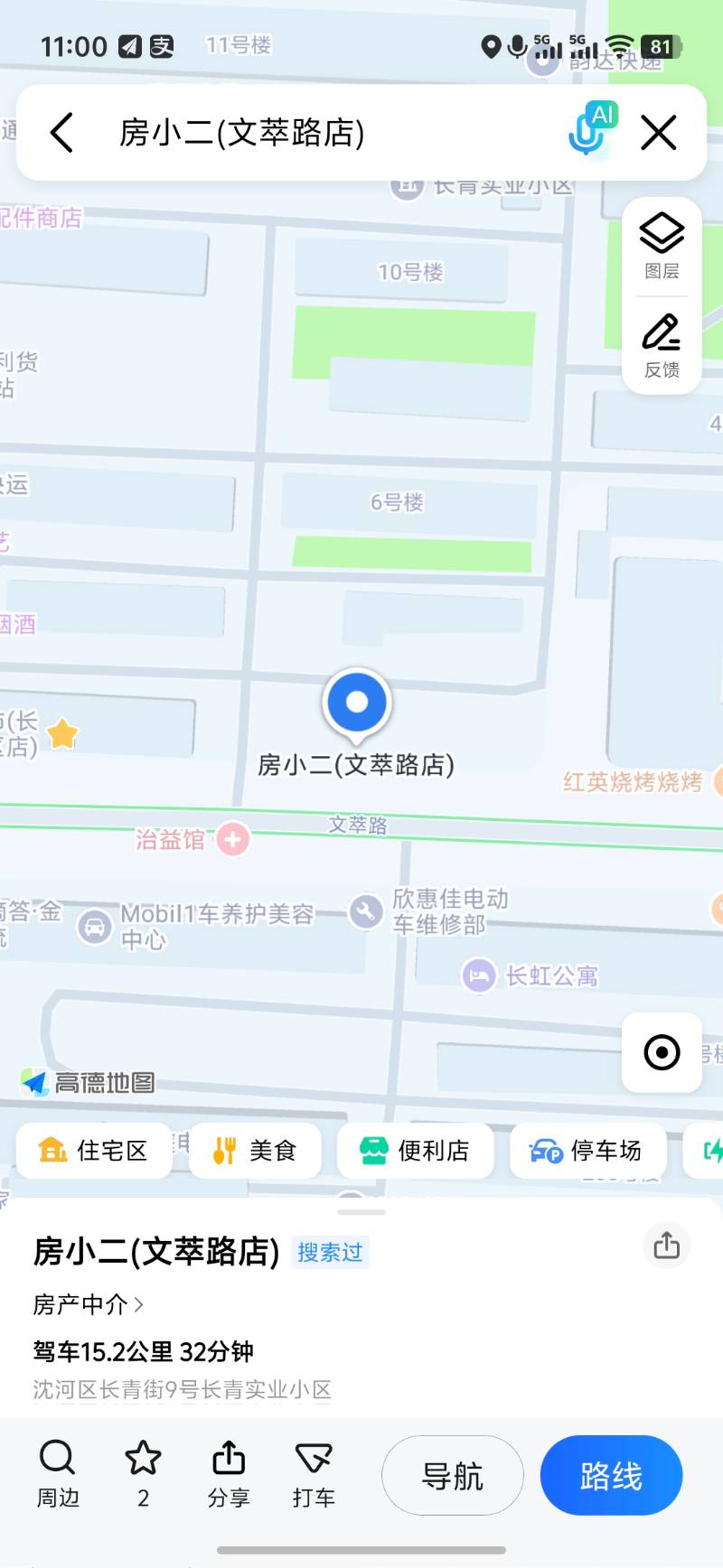The image size is (723, 1568).
Task: Select the 美食 category chip
Action: pos(255,1150)
